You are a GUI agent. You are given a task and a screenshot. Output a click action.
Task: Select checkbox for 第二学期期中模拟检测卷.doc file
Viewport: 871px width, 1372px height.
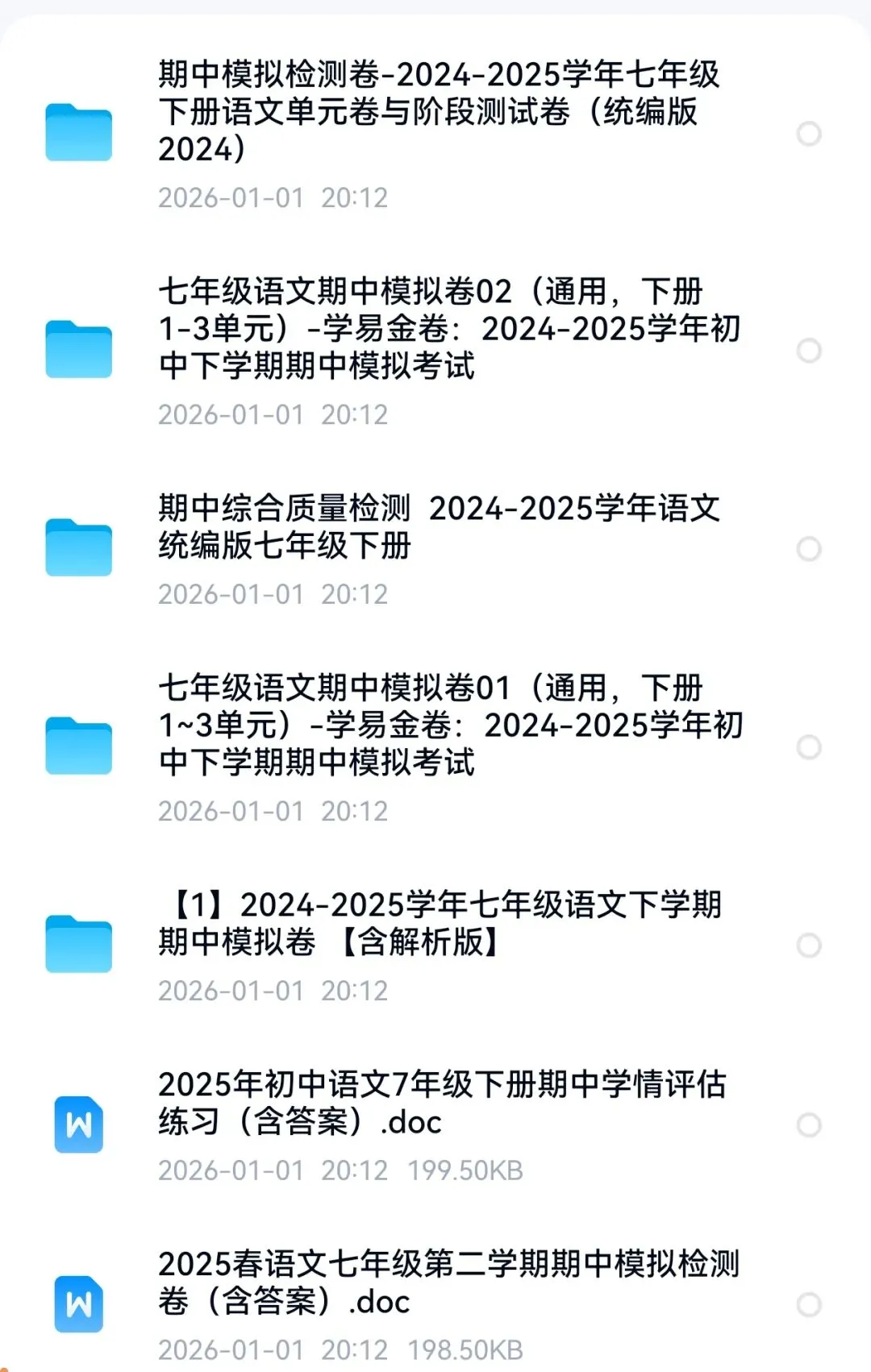click(809, 1305)
